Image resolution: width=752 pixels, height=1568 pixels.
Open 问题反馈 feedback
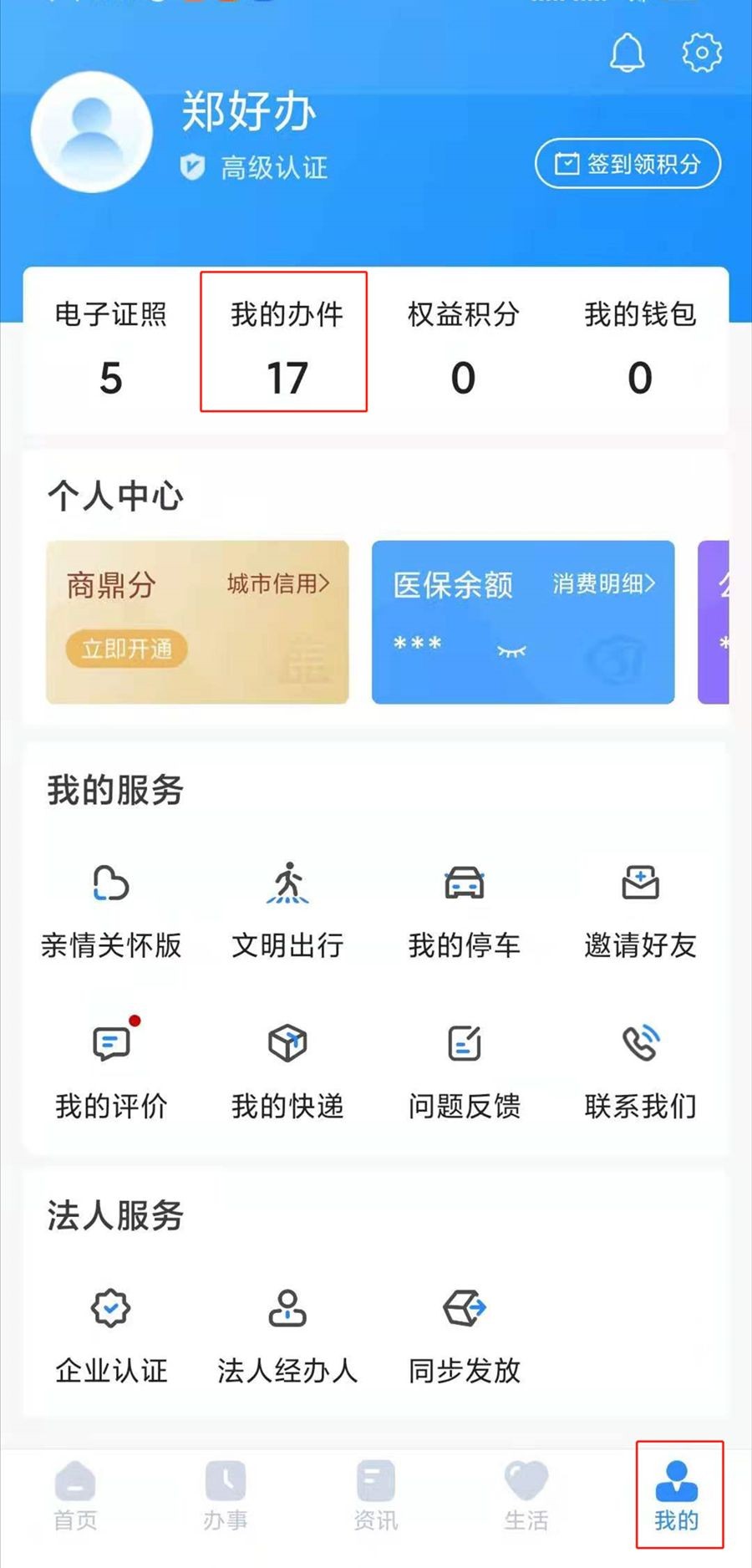(x=464, y=1070)
